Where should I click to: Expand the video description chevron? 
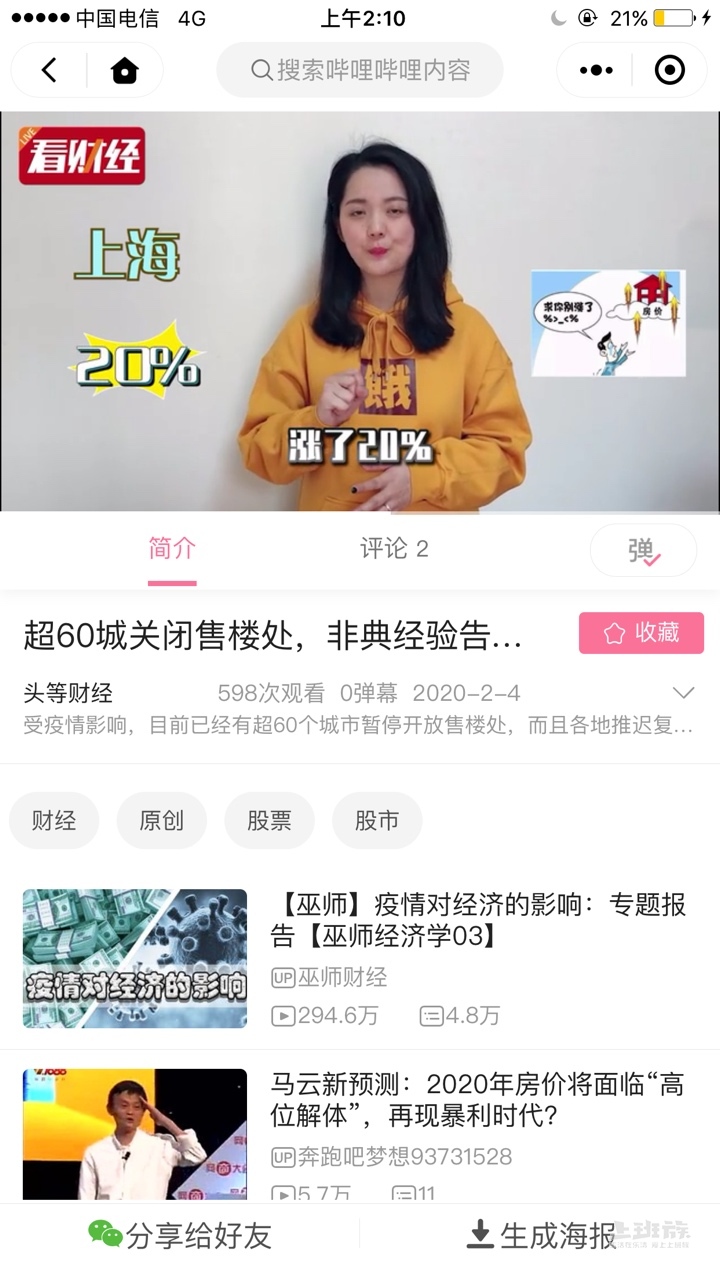(x=684, y=693)
